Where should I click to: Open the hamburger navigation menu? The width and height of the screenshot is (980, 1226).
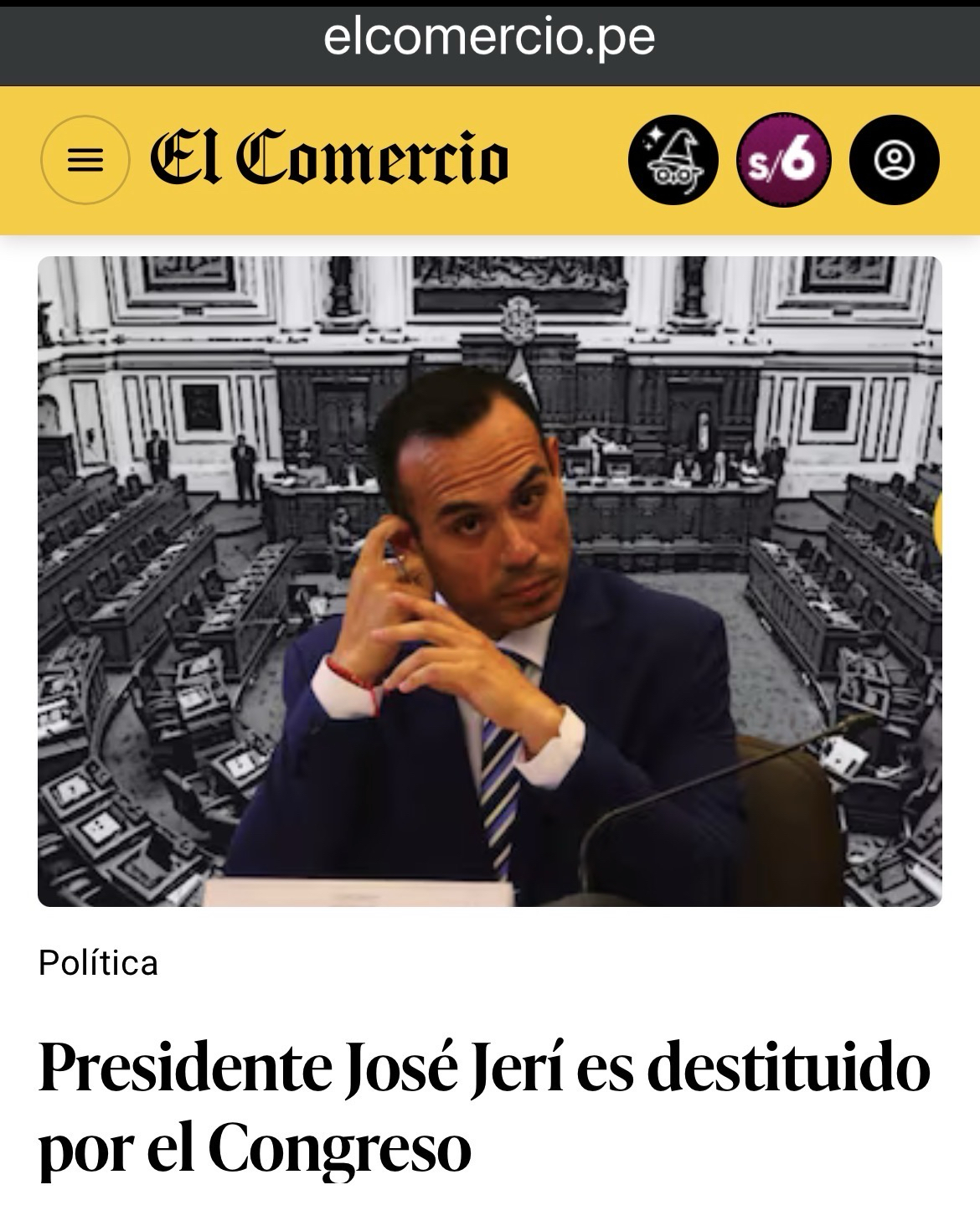pyautogui.click(x=85, y=160)
